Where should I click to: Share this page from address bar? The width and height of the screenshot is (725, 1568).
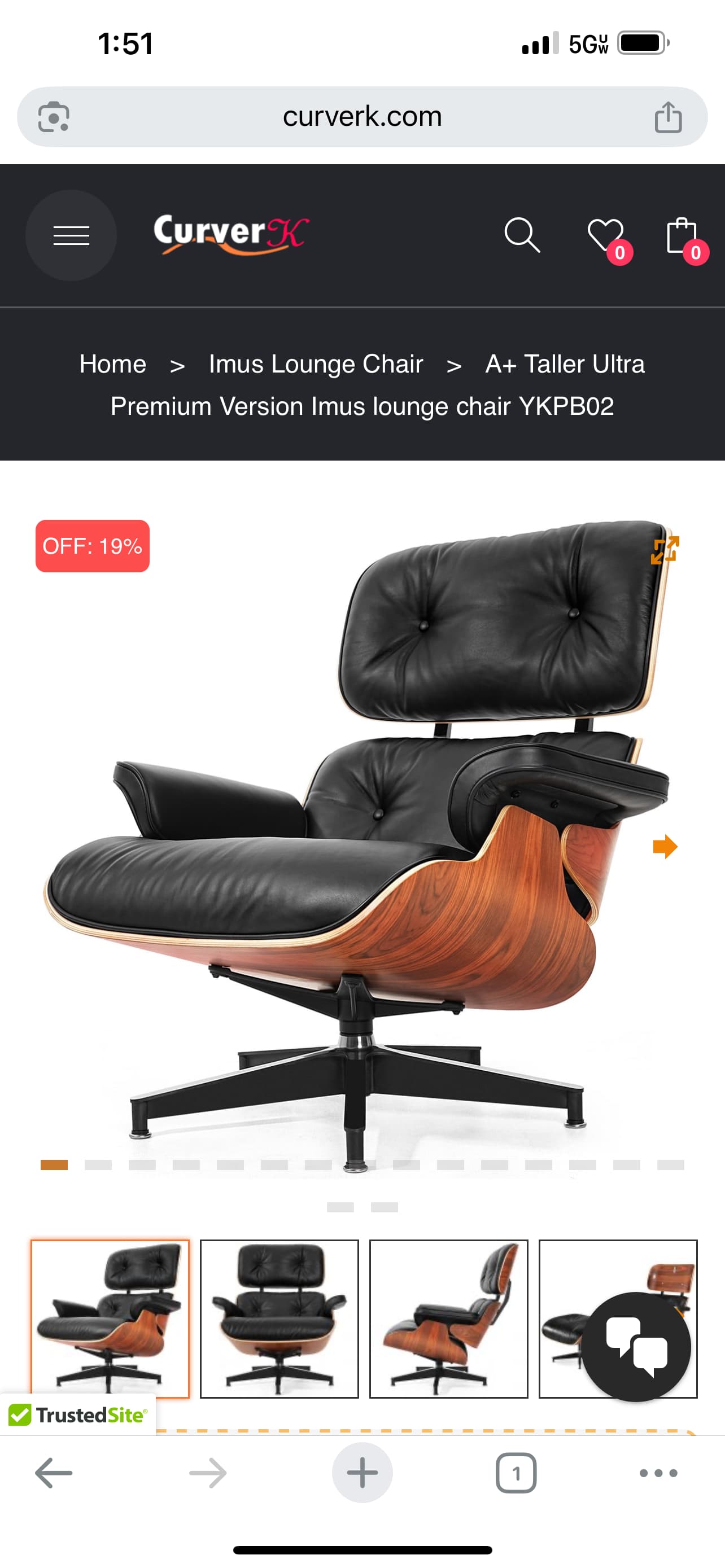coord(668,116)
